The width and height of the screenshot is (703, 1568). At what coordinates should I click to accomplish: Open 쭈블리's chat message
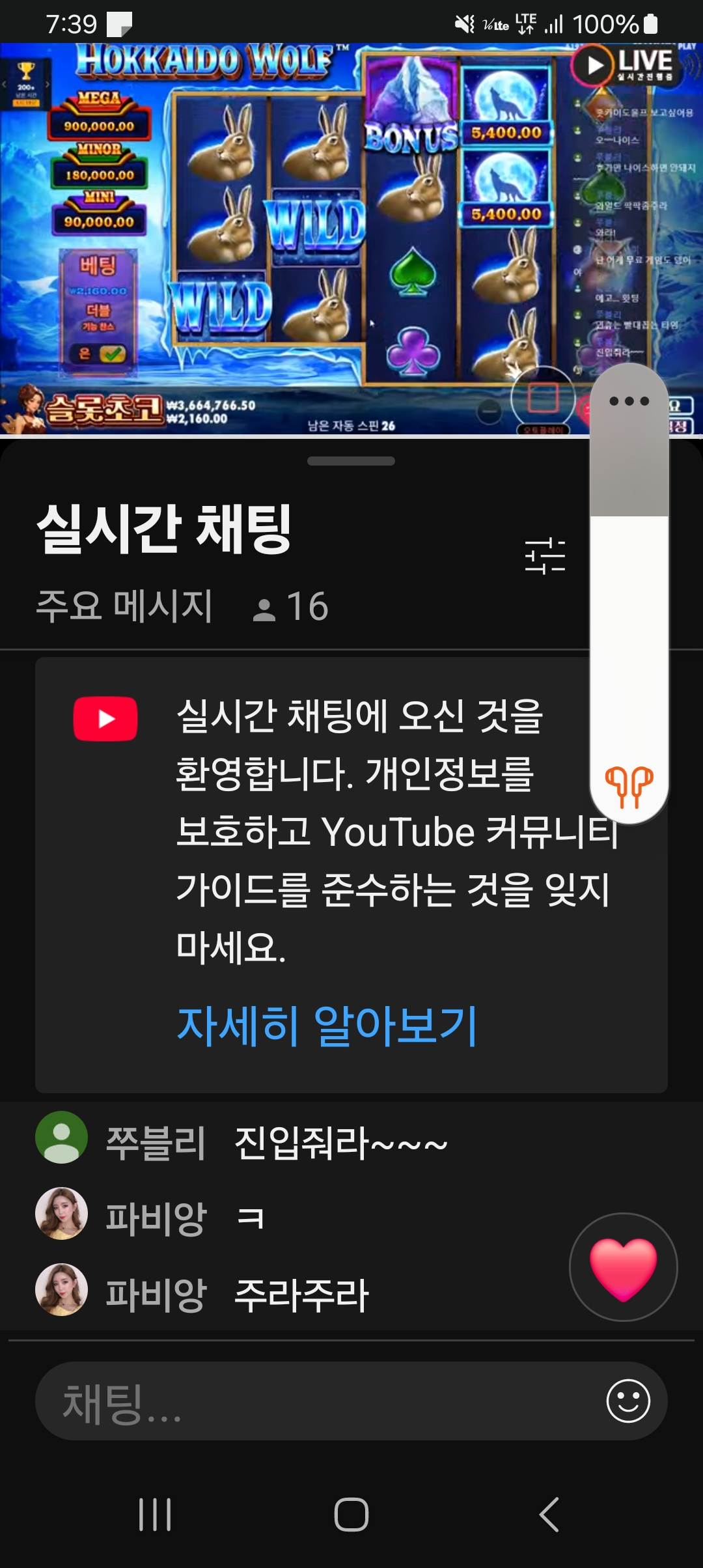(x=273, y=1143)
